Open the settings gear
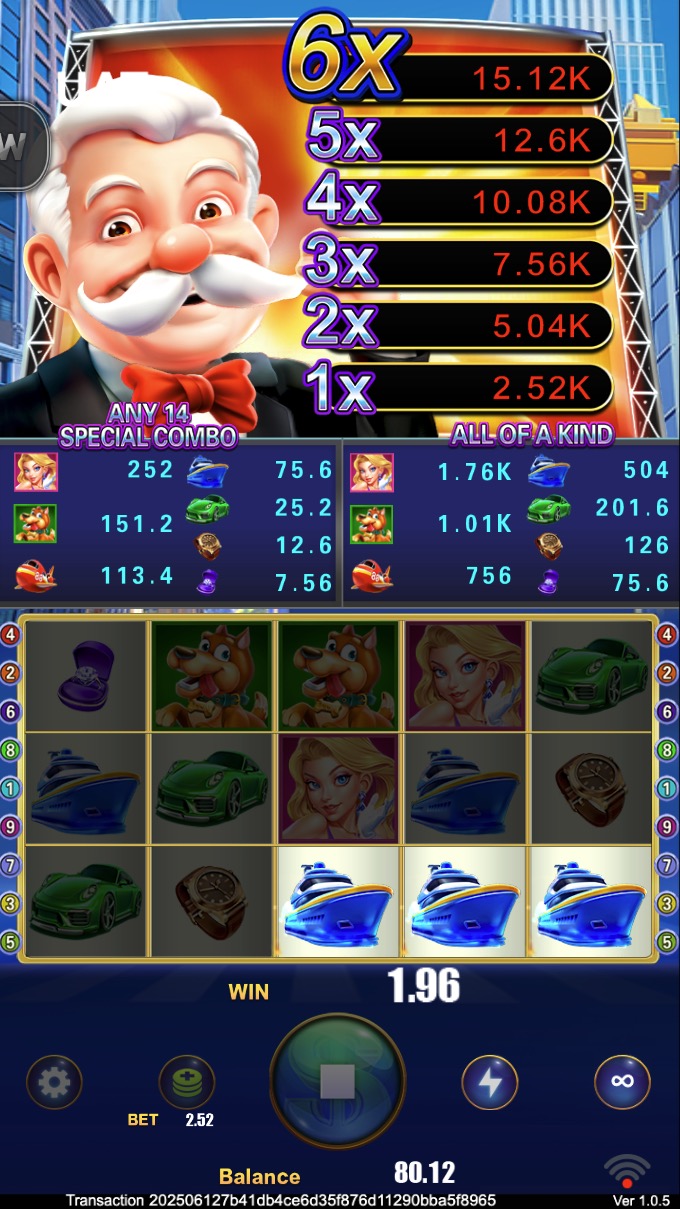Screen dimensions: 680x1209 coord(54,1082)
